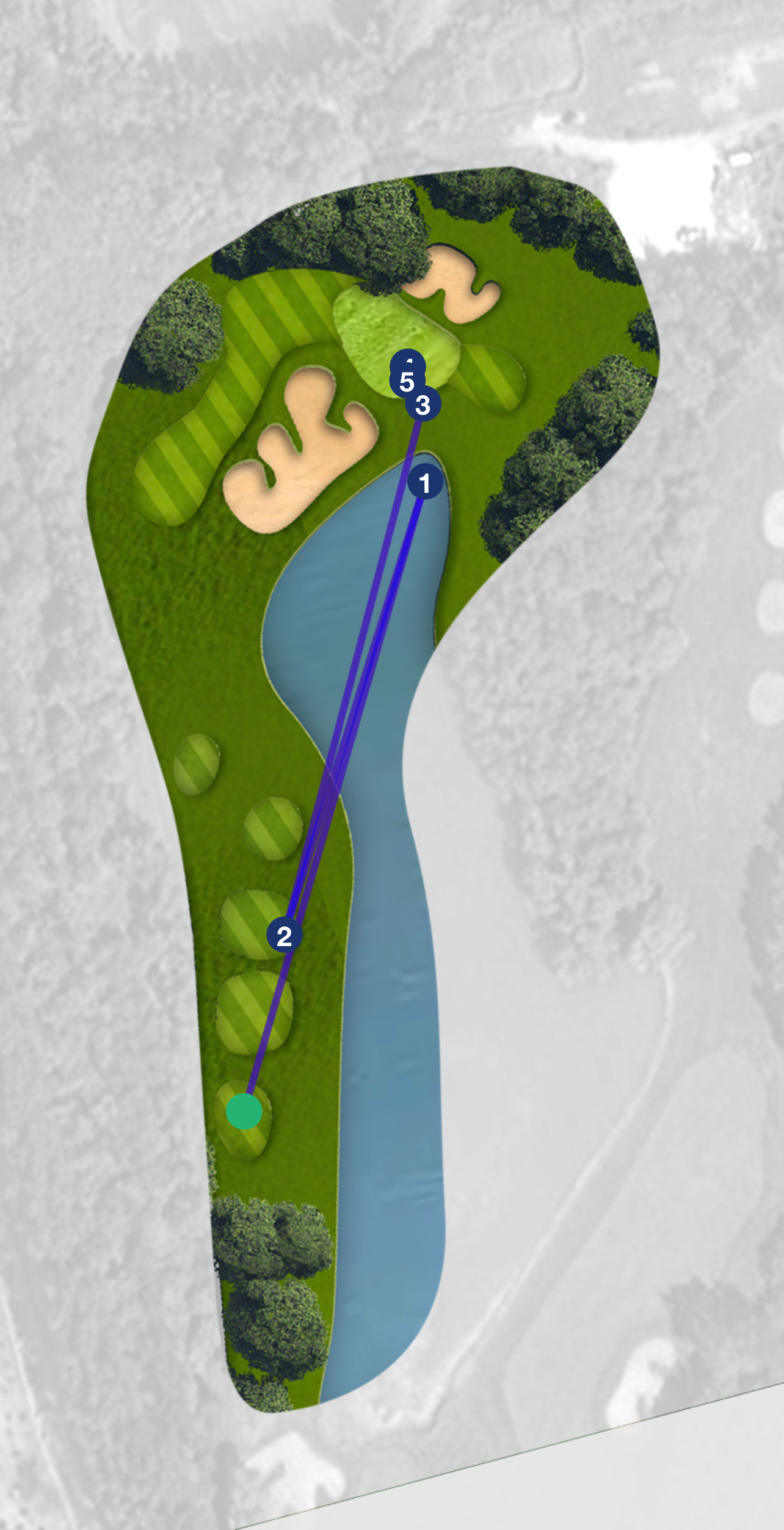The width and height of the screenshot is (784, 1530).
Task: Open shot marker 3 near the green
Action: (423, 405)
